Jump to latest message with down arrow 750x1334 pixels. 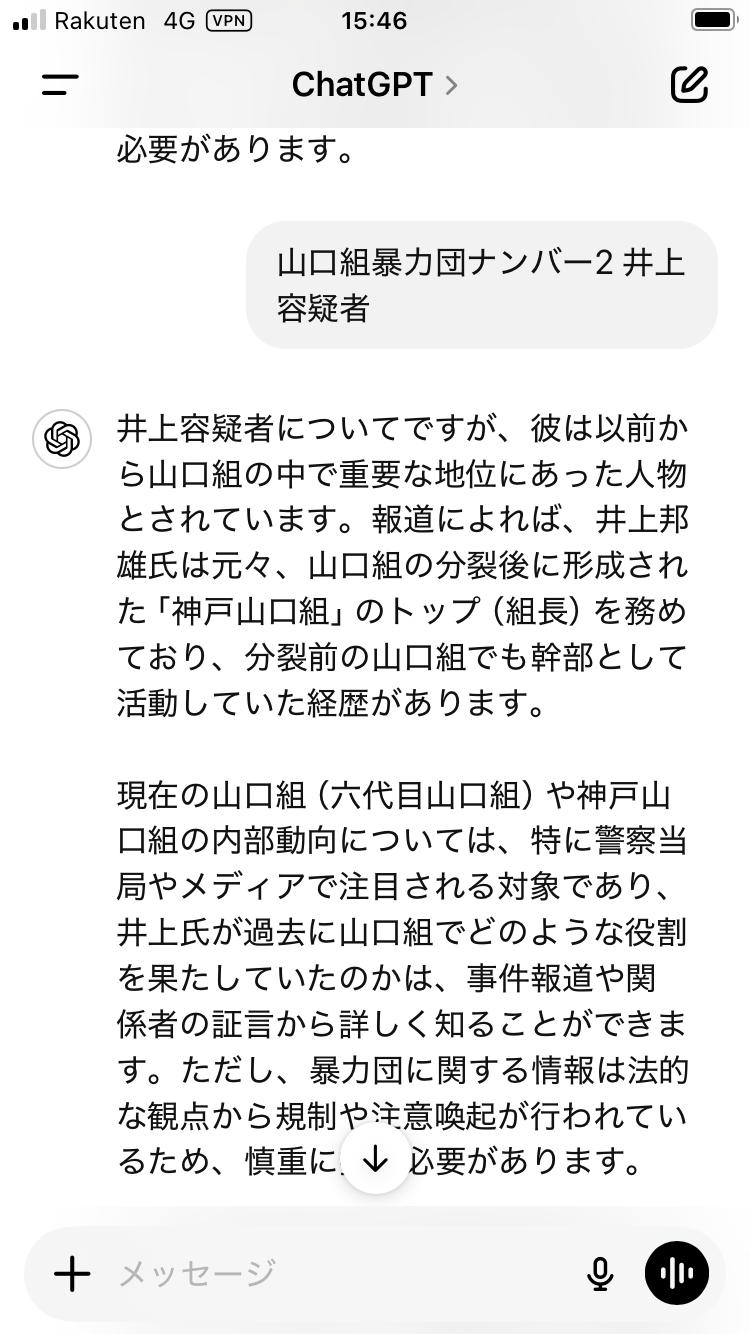tap(375, 1158)
